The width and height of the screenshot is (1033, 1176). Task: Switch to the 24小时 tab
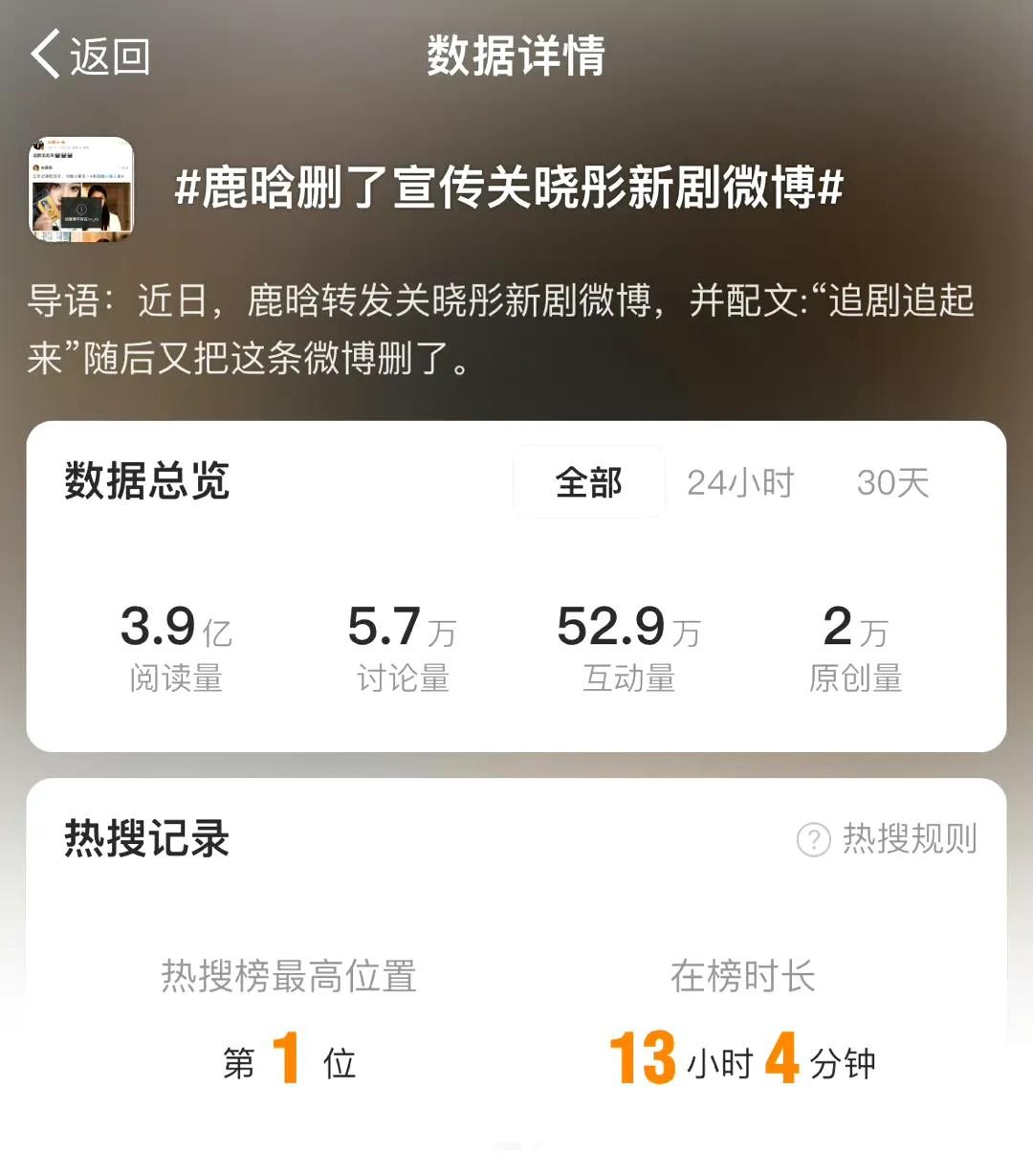click(740, 482)
